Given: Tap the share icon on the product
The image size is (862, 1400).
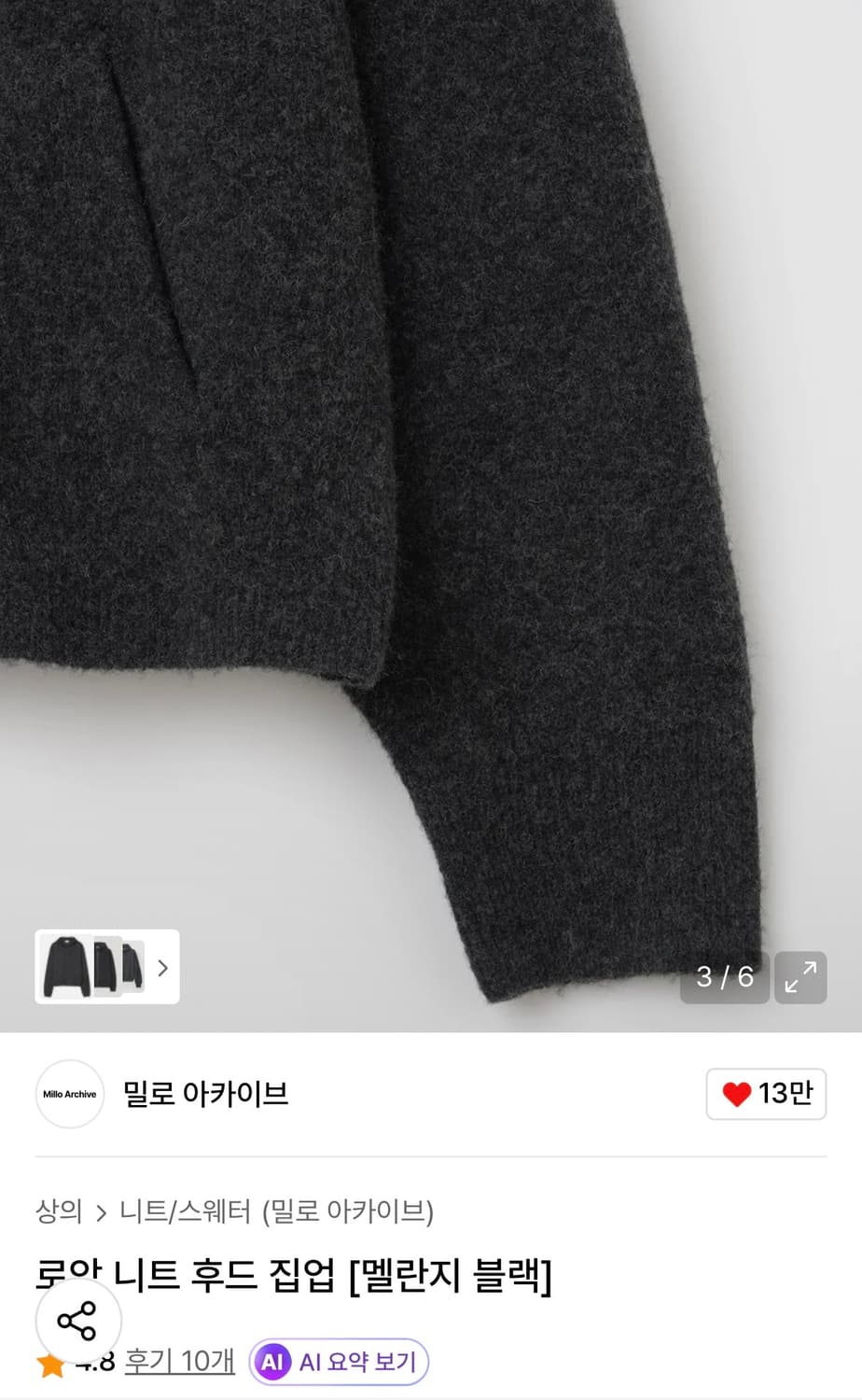Looking at the screenshot, I should coord(77,1322).
